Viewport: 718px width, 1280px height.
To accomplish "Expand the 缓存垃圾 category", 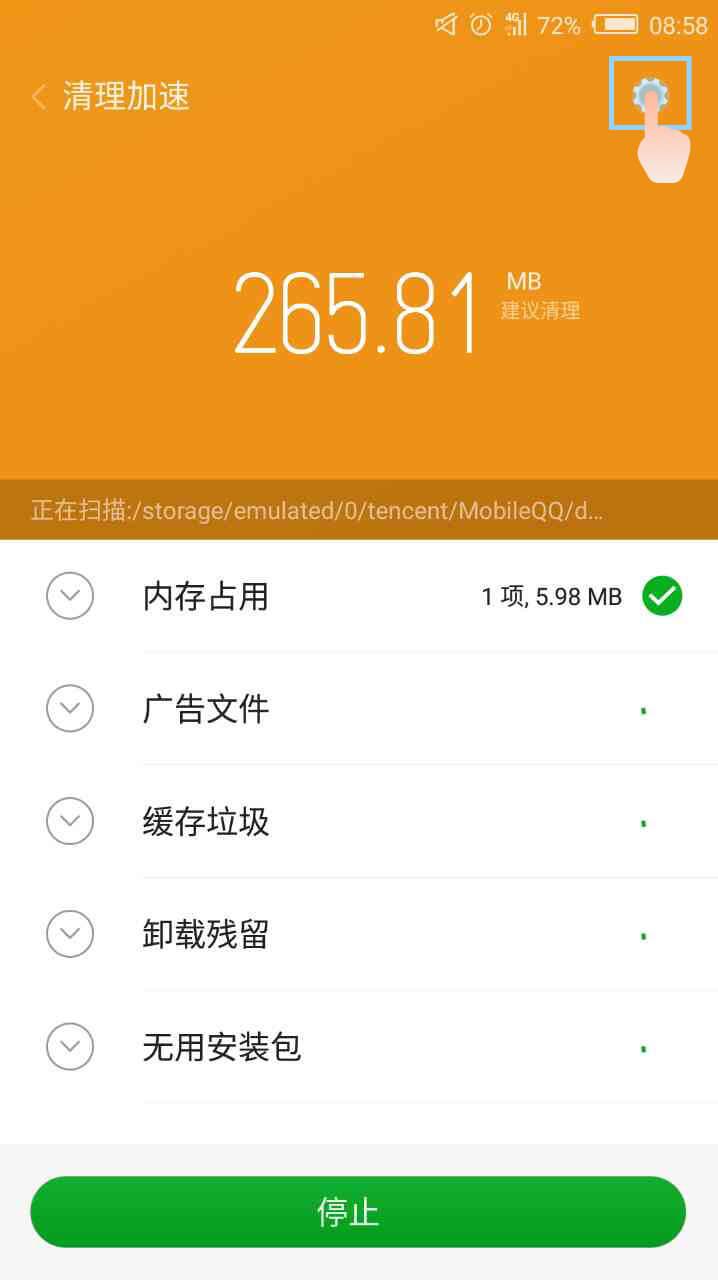I will pos(70,822).
